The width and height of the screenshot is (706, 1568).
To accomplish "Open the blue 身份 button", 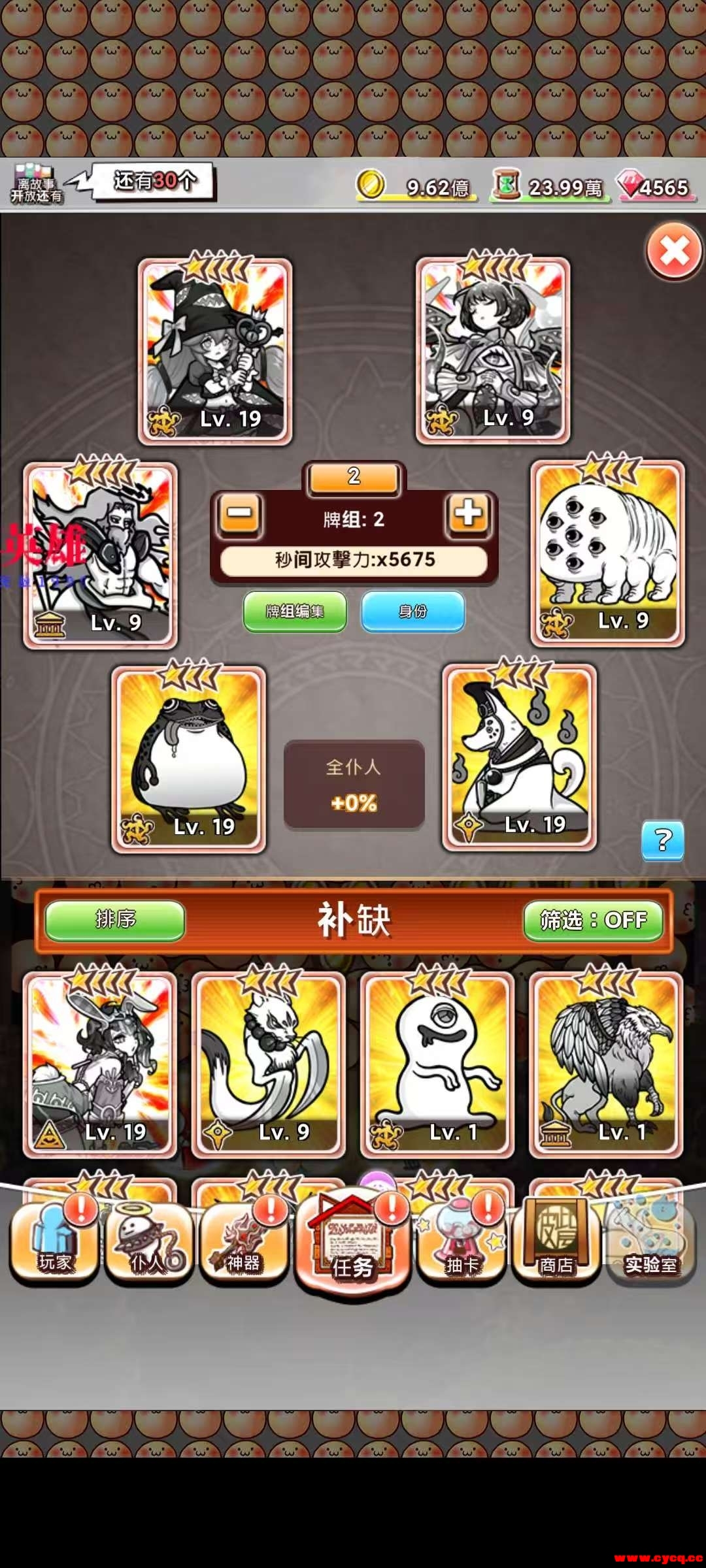I will [413, 612].
